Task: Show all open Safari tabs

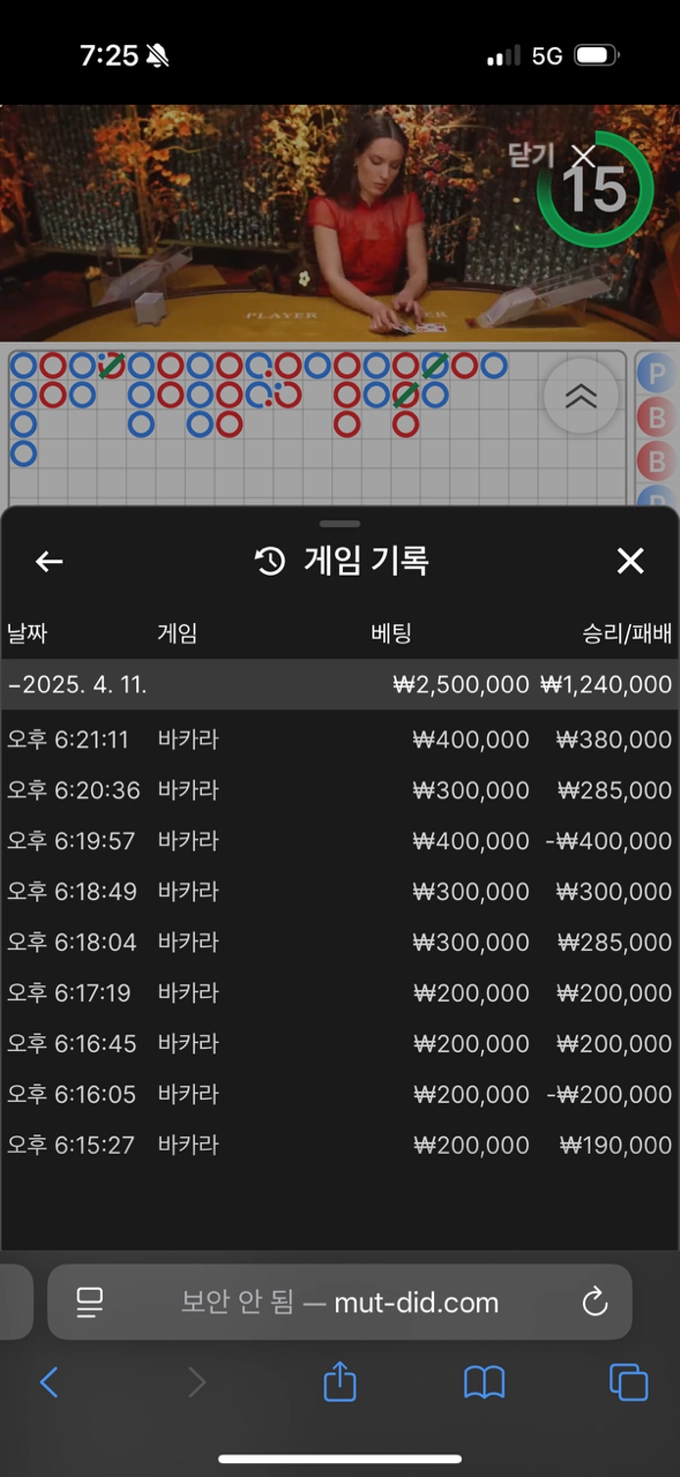Action: 628,1384
